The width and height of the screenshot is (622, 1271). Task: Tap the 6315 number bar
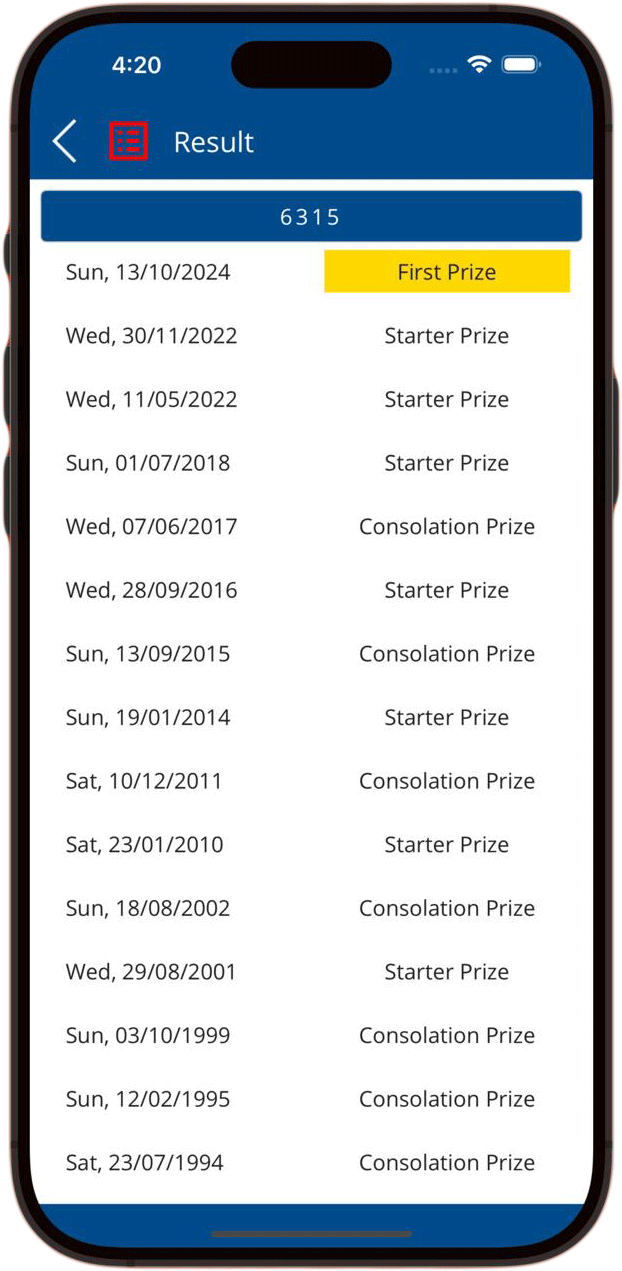click(x=311, y=217)
